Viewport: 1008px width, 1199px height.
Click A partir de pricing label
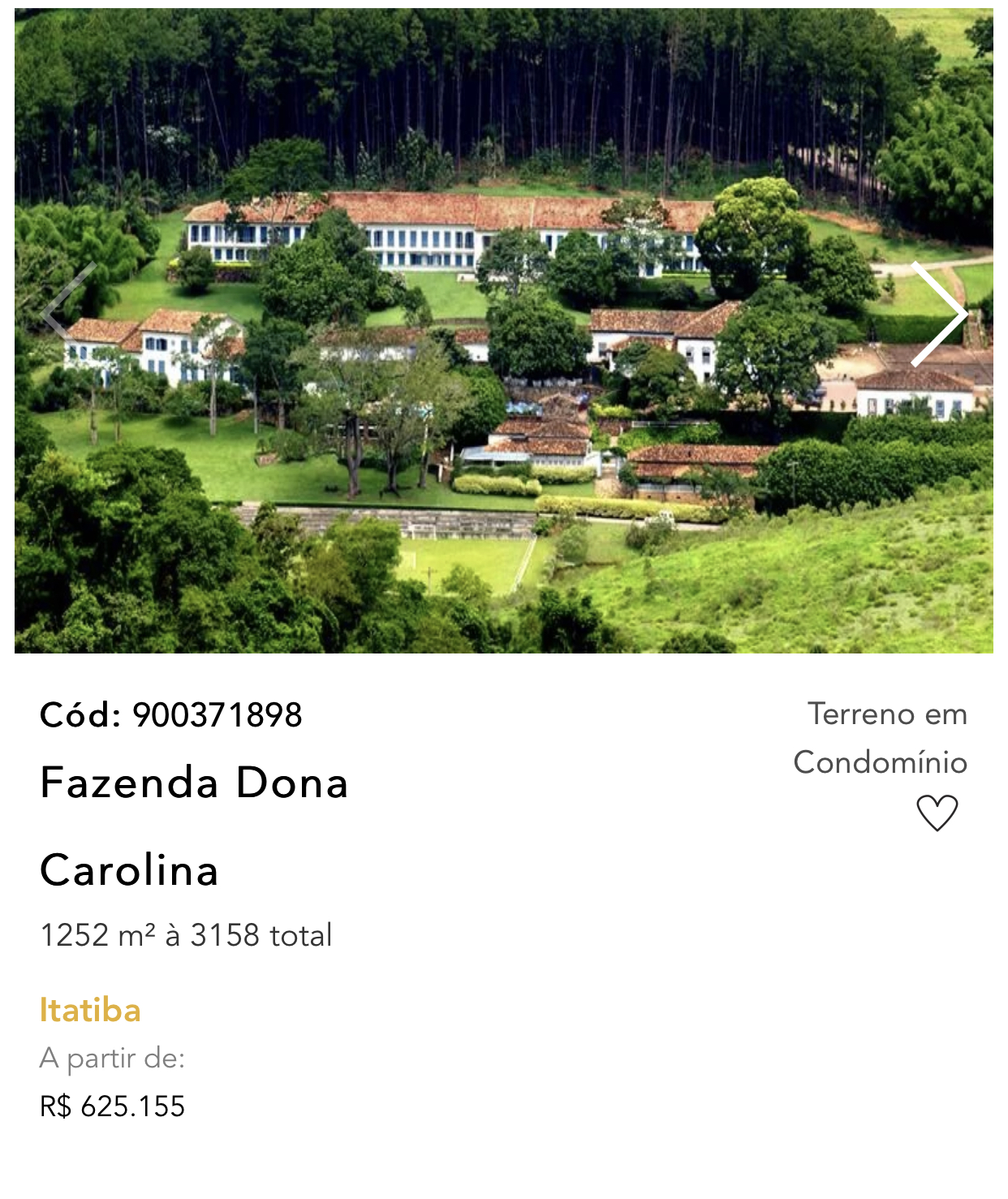(114, 1058)
